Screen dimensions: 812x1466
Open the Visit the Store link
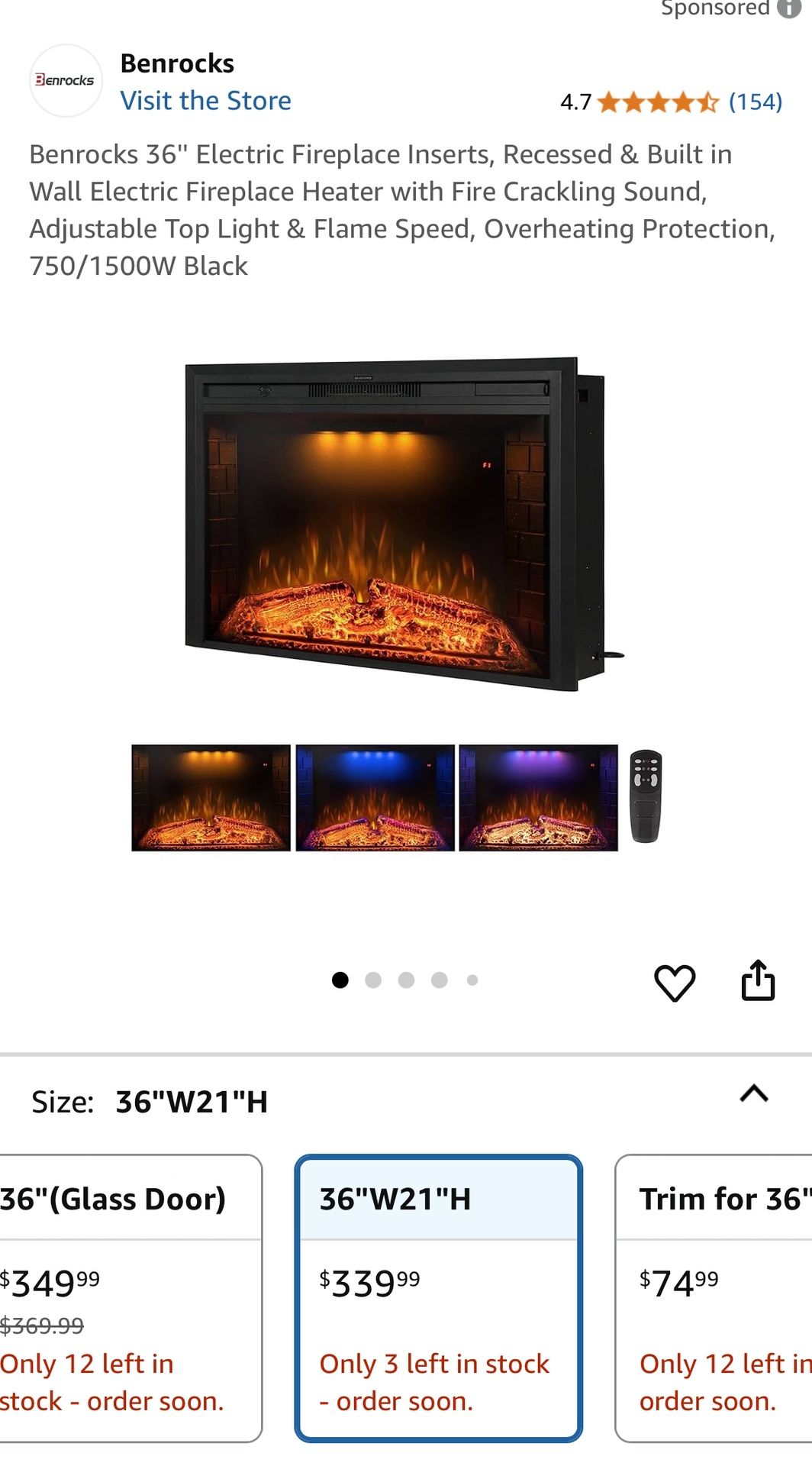[x=205, y=101]
